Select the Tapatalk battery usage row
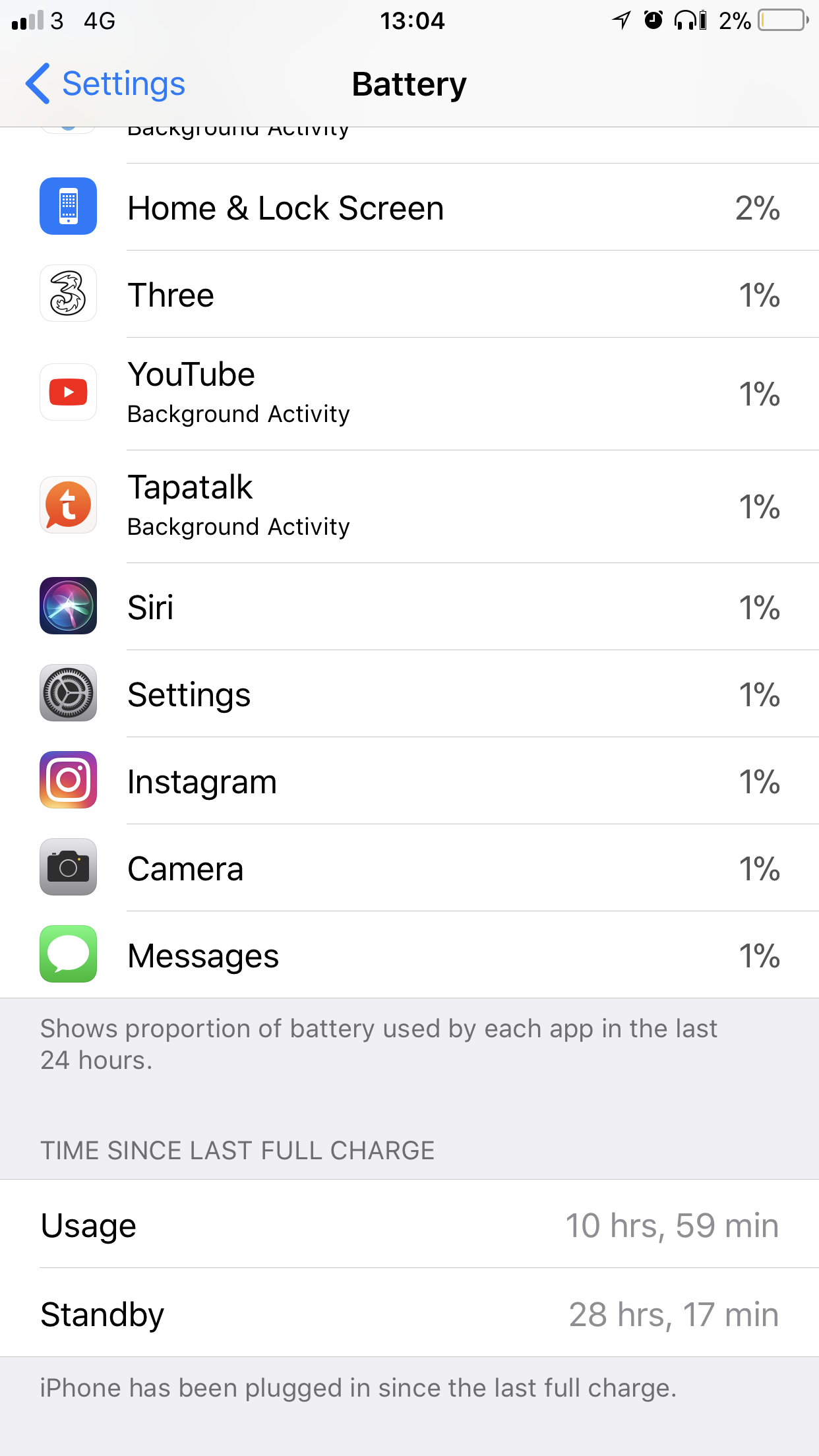The width and height of the screenshot is (819, 1456). (409, 506)
